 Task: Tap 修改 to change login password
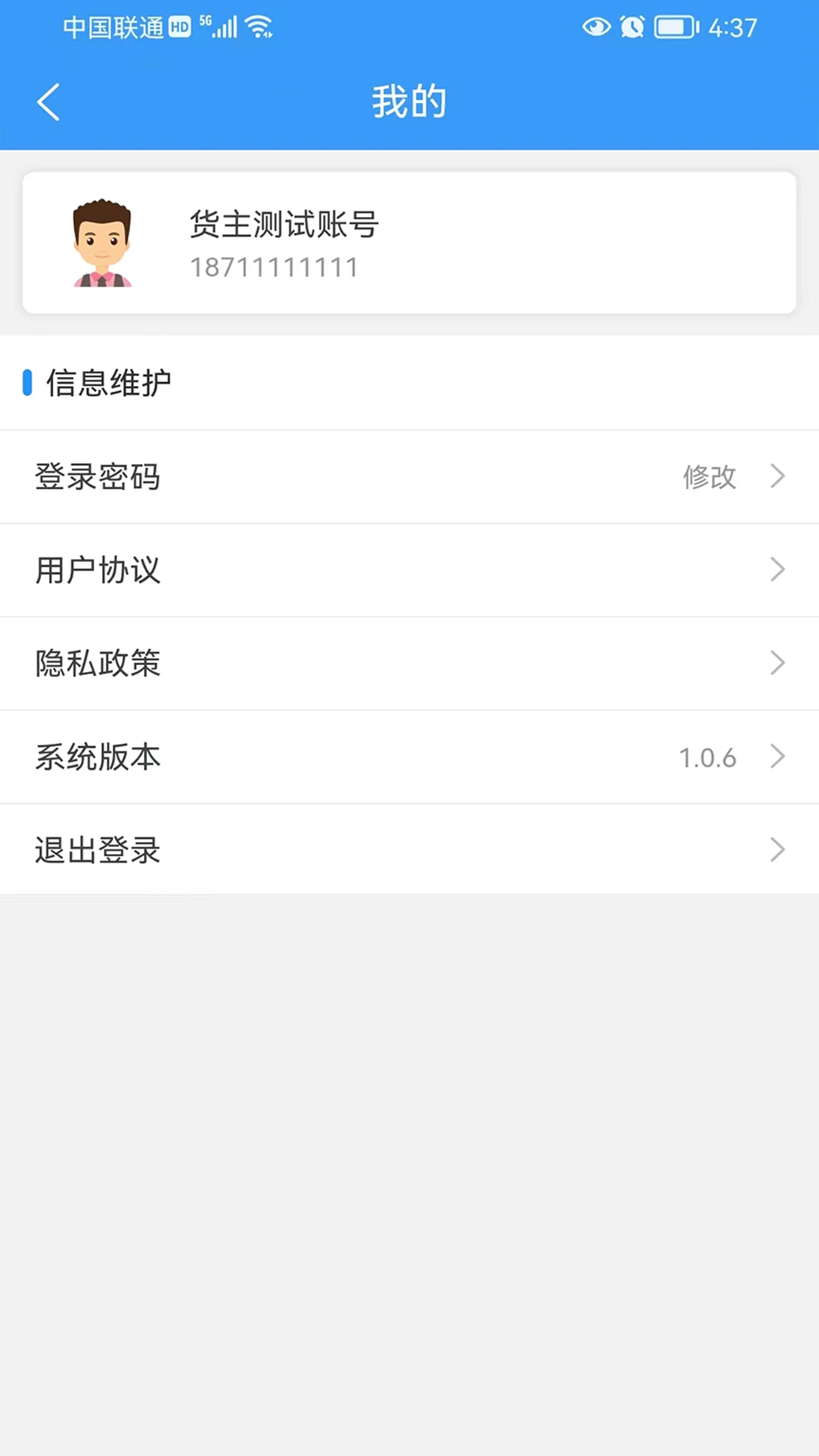[x=710, y=476]
